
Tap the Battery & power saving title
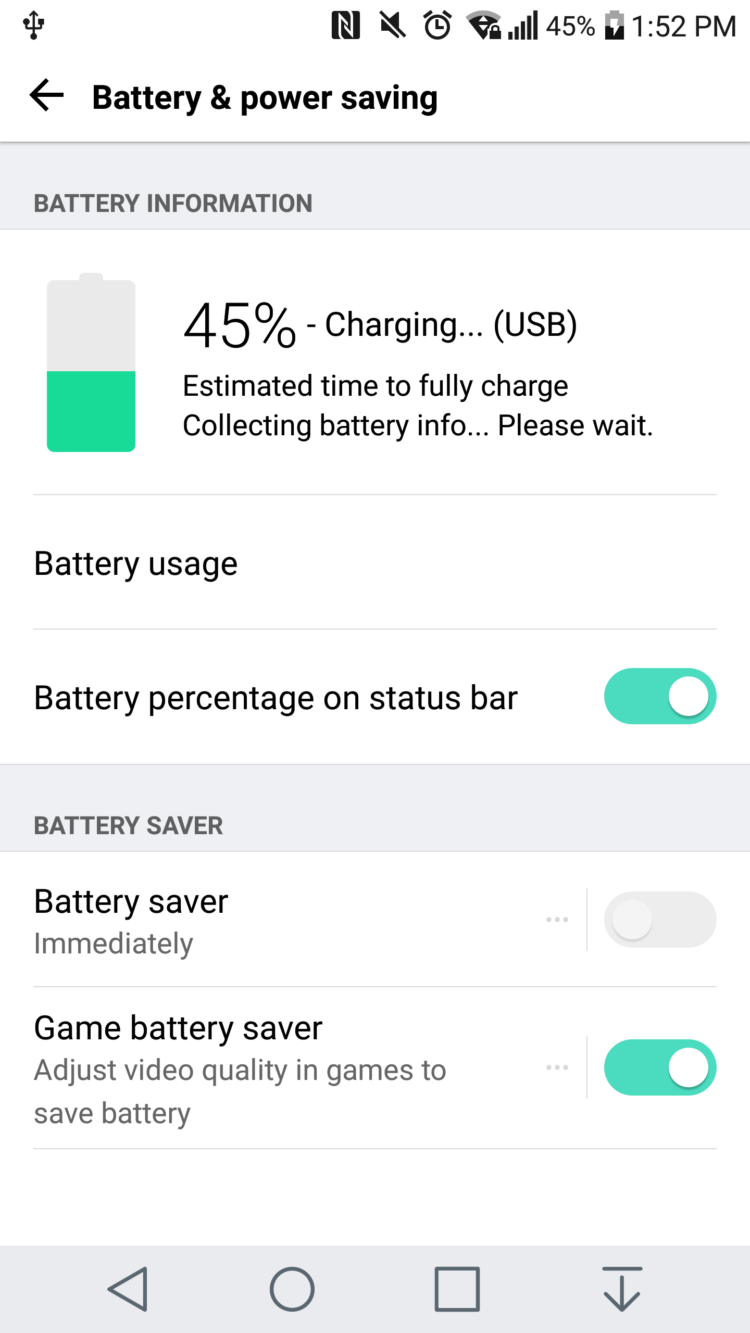click(264, 96)
